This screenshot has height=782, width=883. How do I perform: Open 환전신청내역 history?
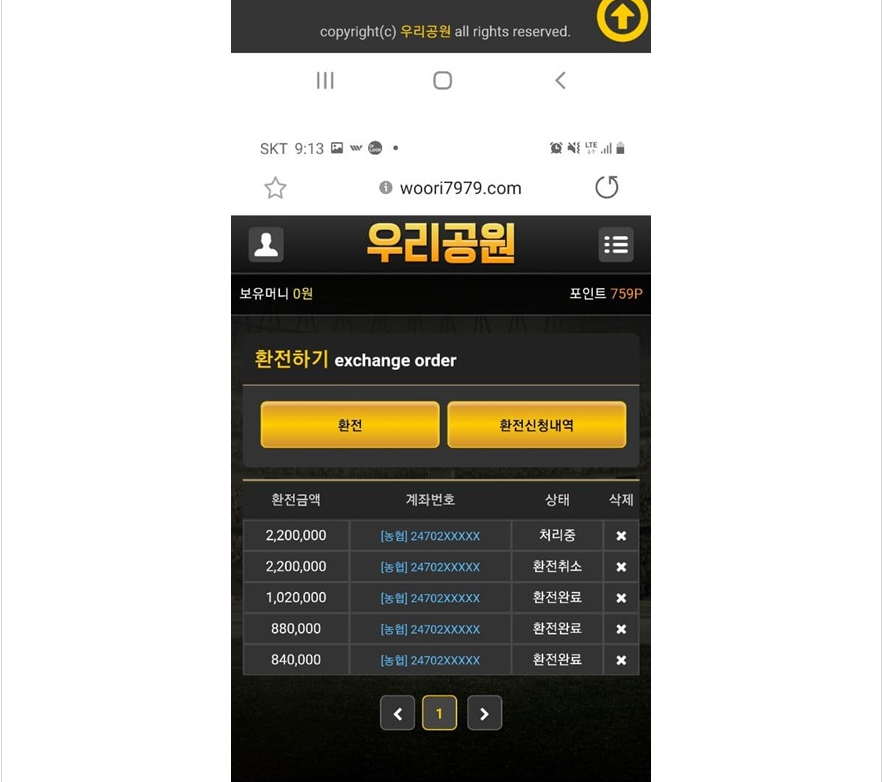point(537,425)
